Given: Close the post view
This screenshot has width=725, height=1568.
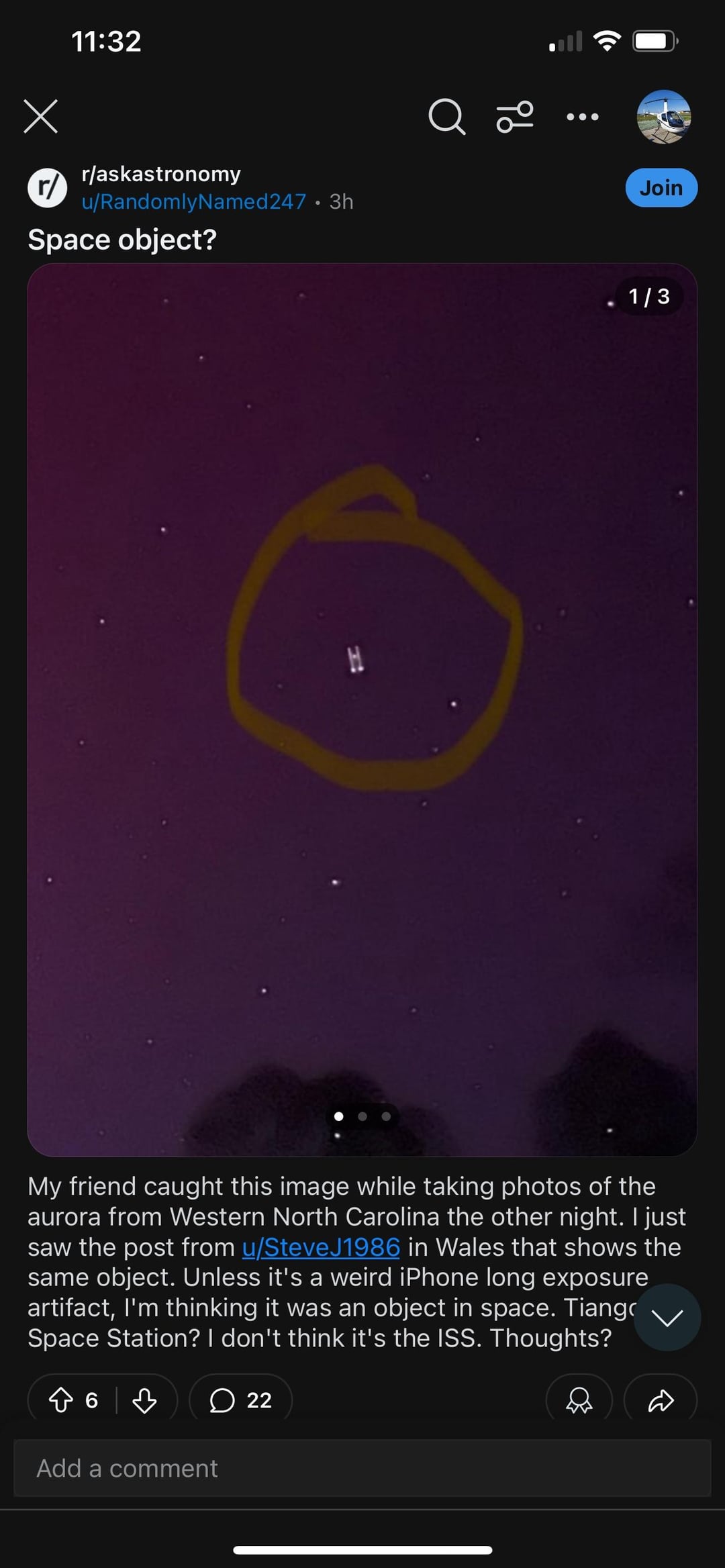Looking at the screenshot, I should 40,116.
